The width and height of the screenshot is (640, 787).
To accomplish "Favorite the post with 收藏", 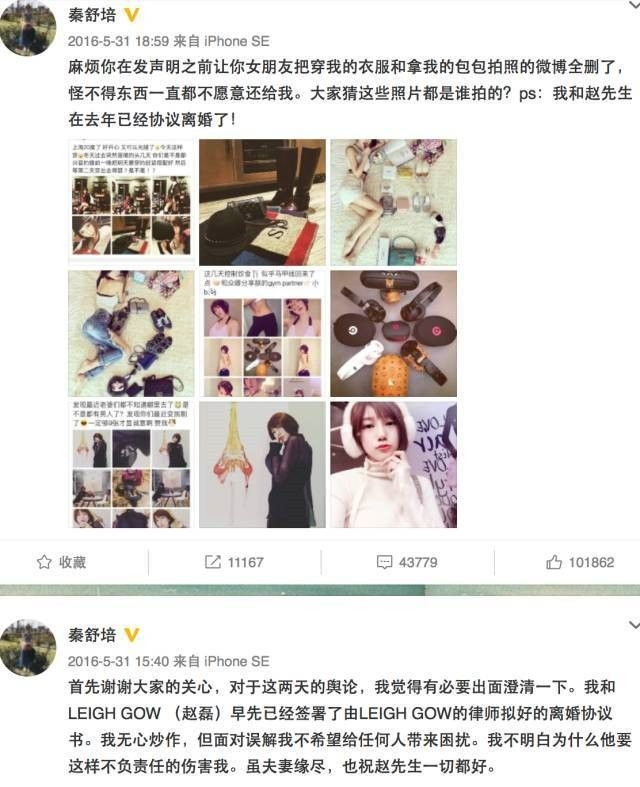I will 61,562.
